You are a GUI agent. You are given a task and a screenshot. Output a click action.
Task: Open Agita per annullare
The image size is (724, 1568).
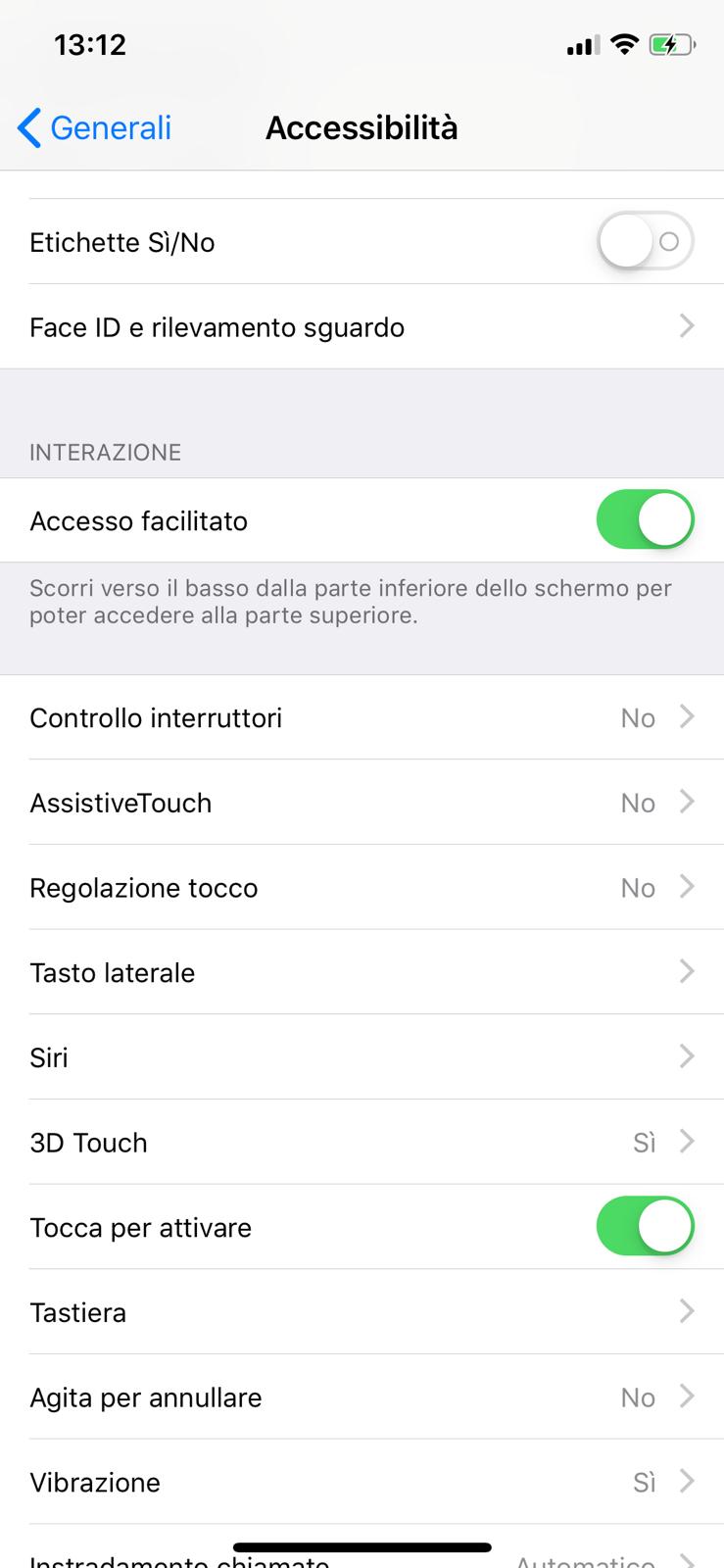point(362,1397)
